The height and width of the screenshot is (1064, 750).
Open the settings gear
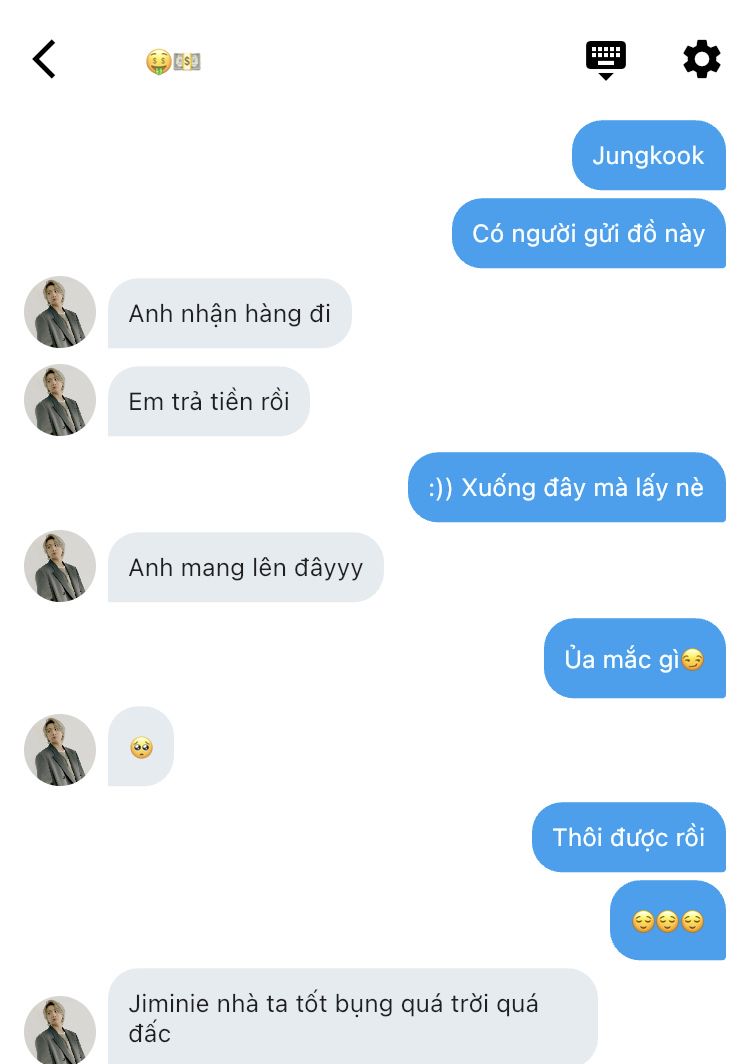(x=701, y=60)
